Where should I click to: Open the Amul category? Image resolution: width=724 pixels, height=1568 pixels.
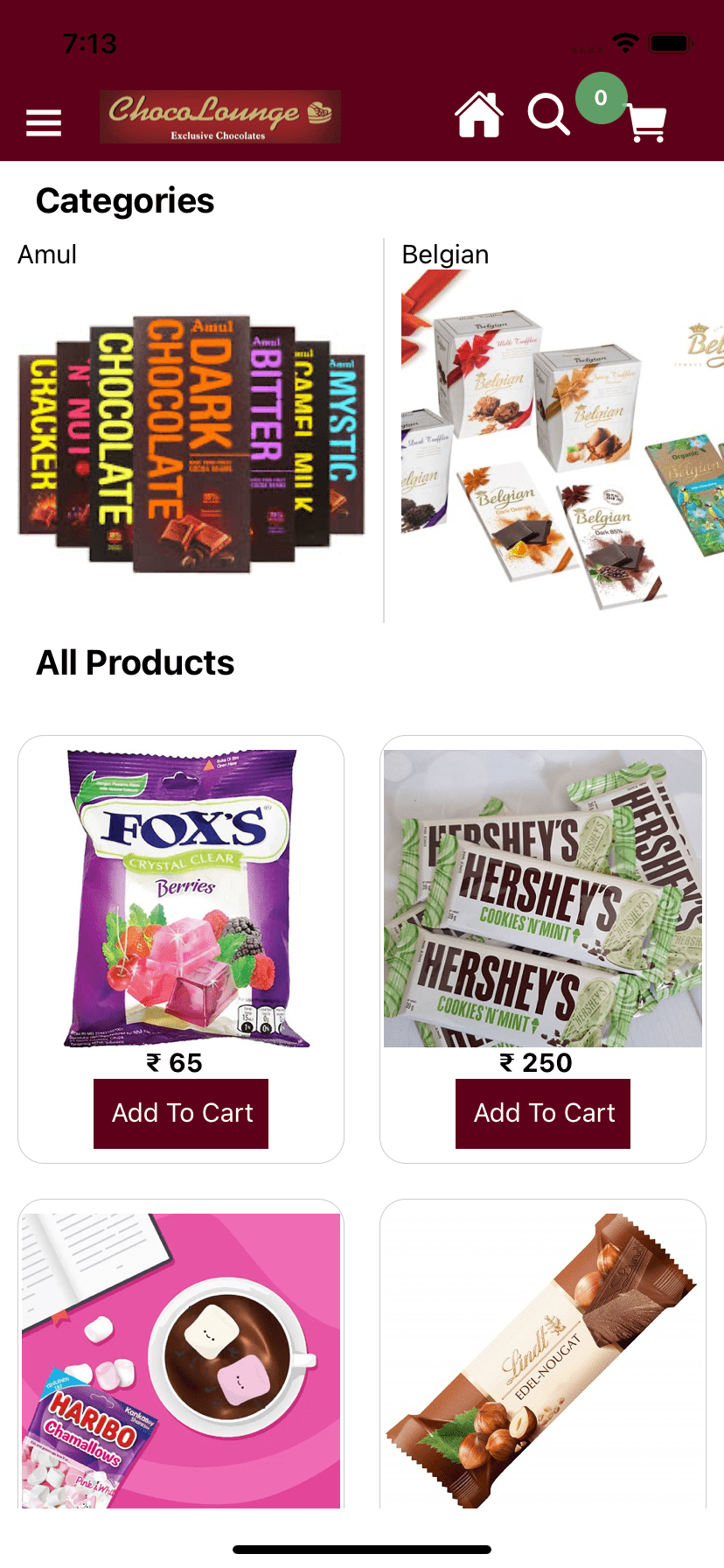191,430
